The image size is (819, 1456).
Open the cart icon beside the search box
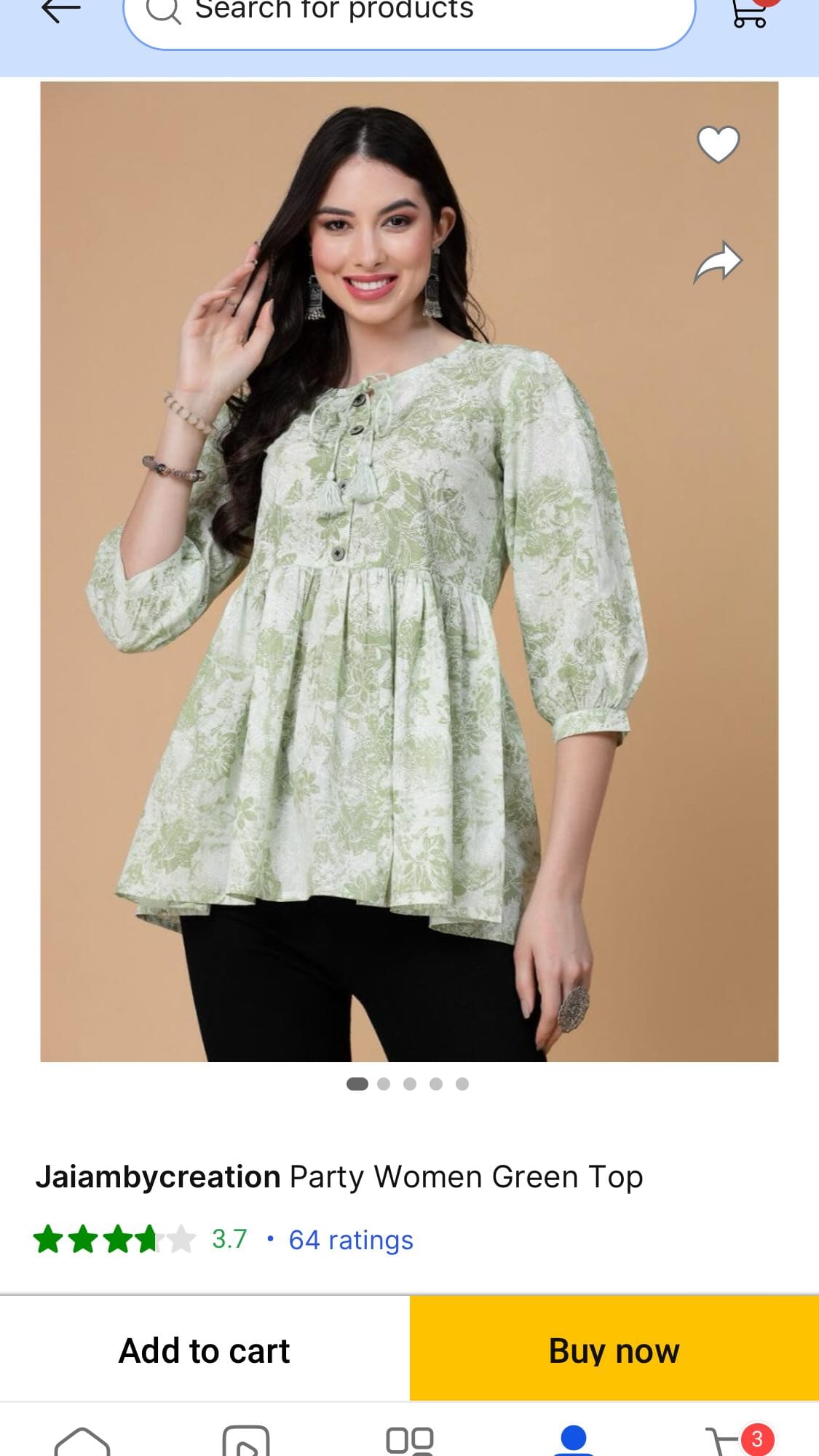tap(750, 13)
